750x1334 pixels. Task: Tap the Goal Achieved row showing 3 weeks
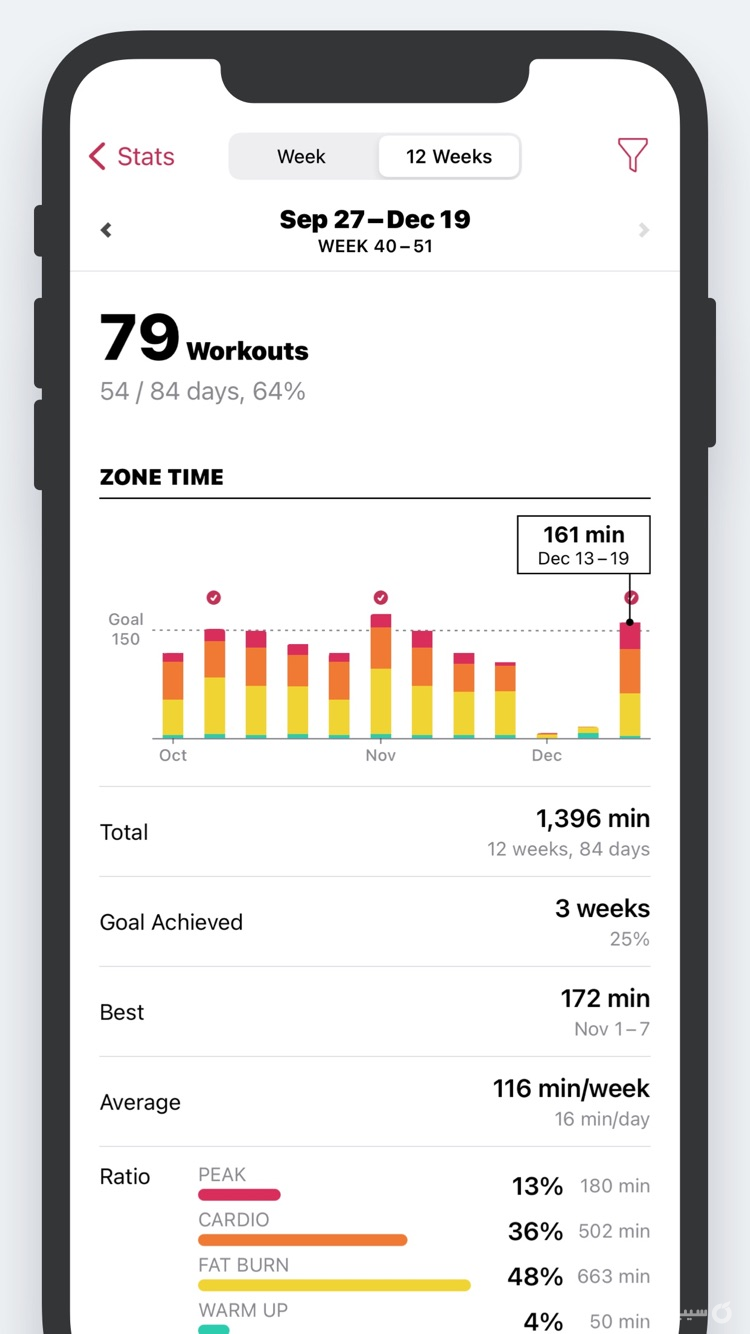click(x=375, y=921)
